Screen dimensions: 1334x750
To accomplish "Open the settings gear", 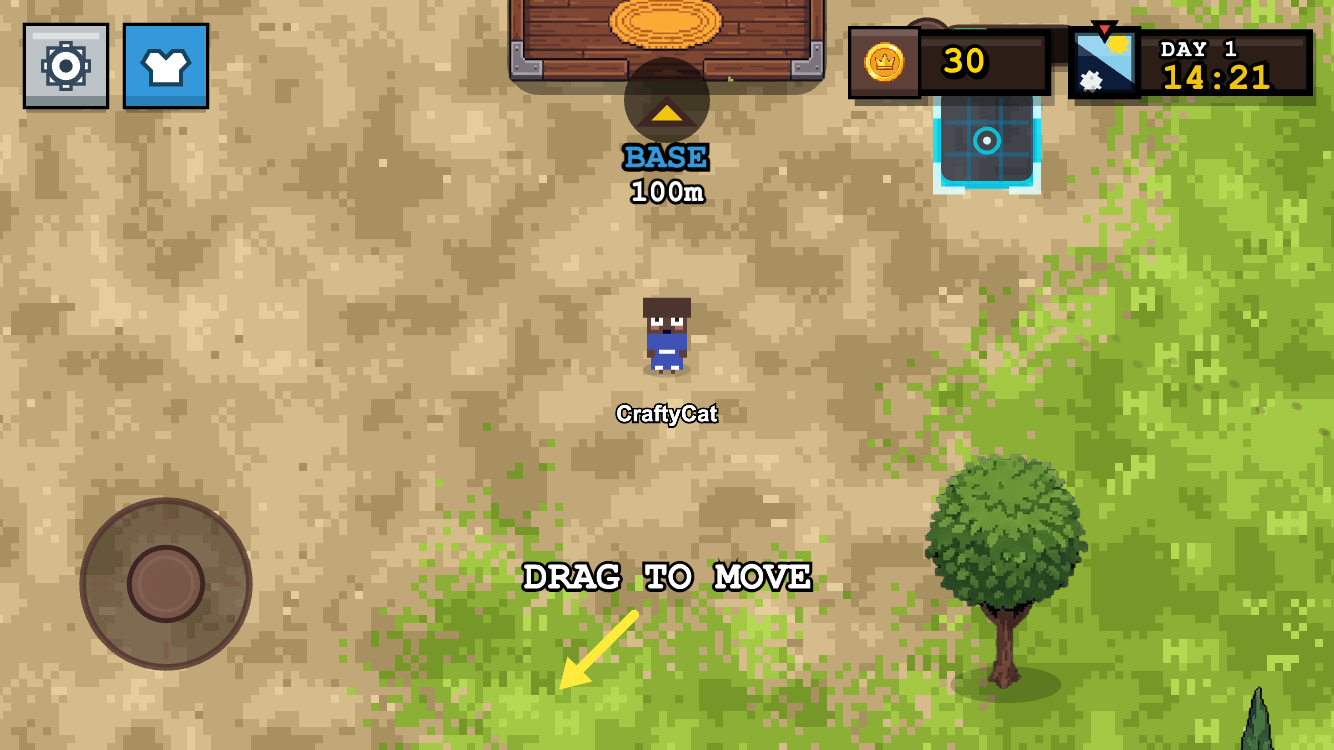I will pos(66,66).
